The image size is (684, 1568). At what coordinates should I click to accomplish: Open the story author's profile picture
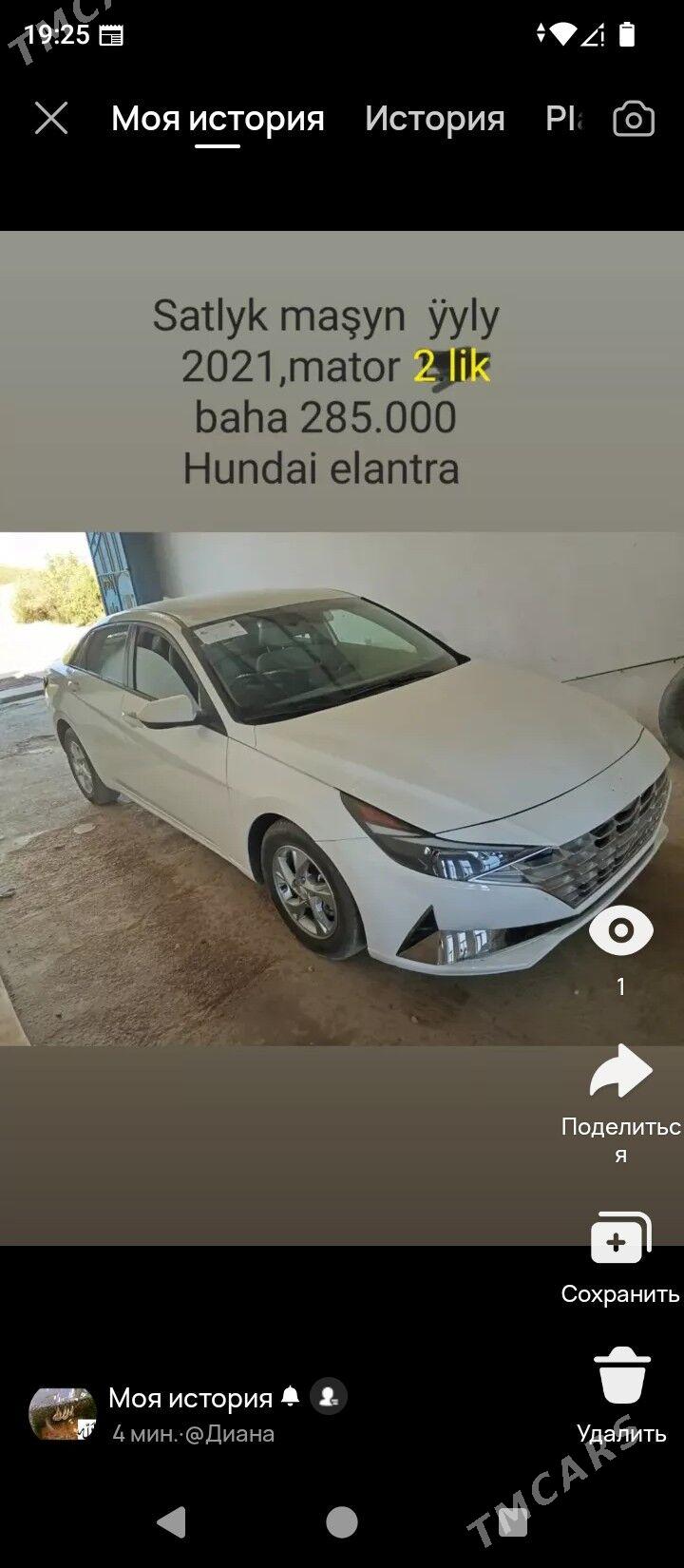tap(63, 1414)
